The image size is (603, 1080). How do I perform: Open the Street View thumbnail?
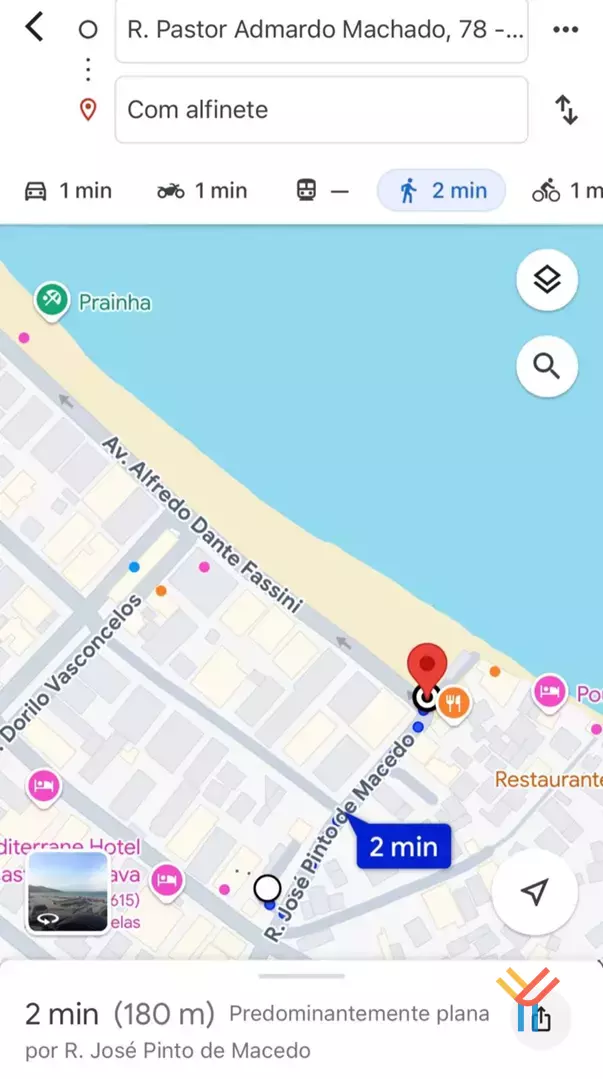[x=68, y=892]
